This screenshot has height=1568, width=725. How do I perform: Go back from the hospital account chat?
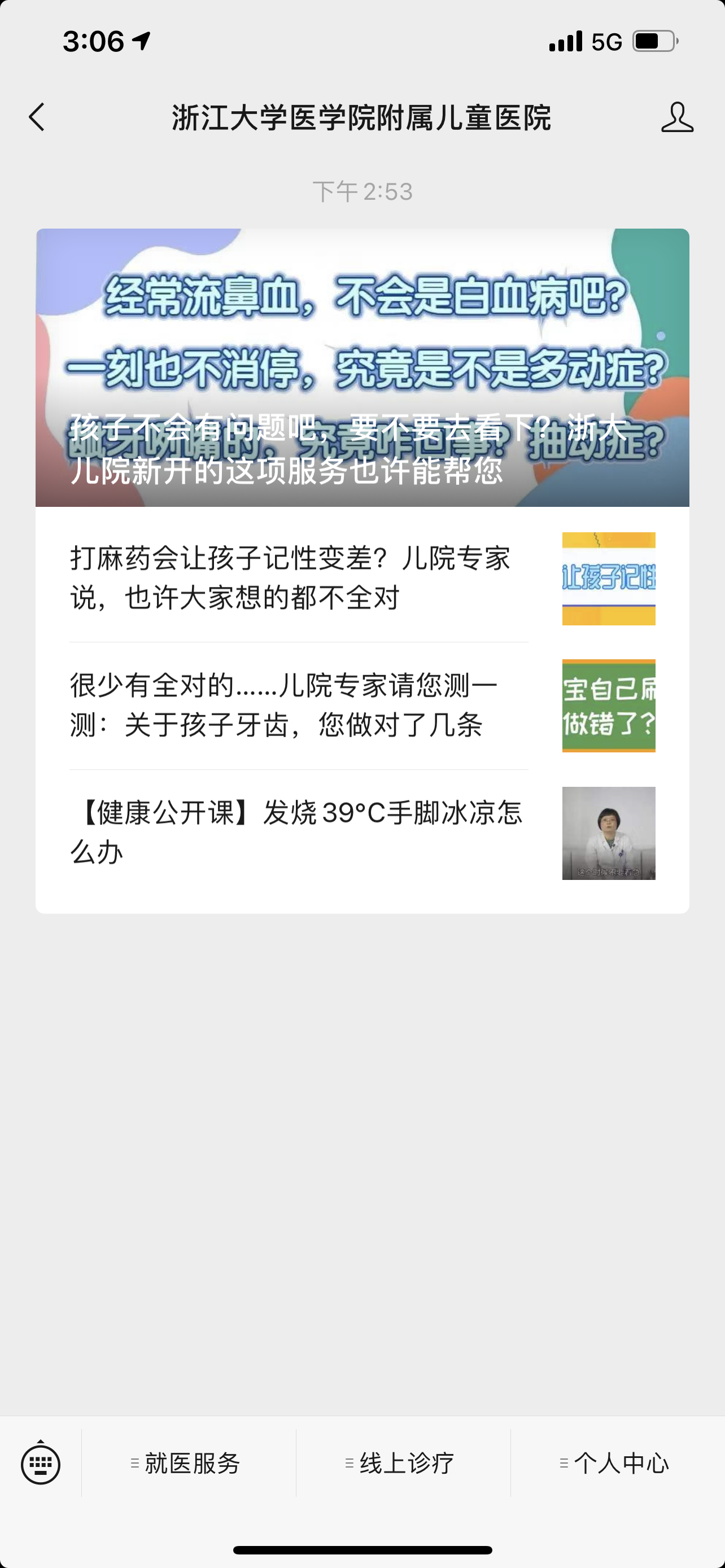(37, 117)
